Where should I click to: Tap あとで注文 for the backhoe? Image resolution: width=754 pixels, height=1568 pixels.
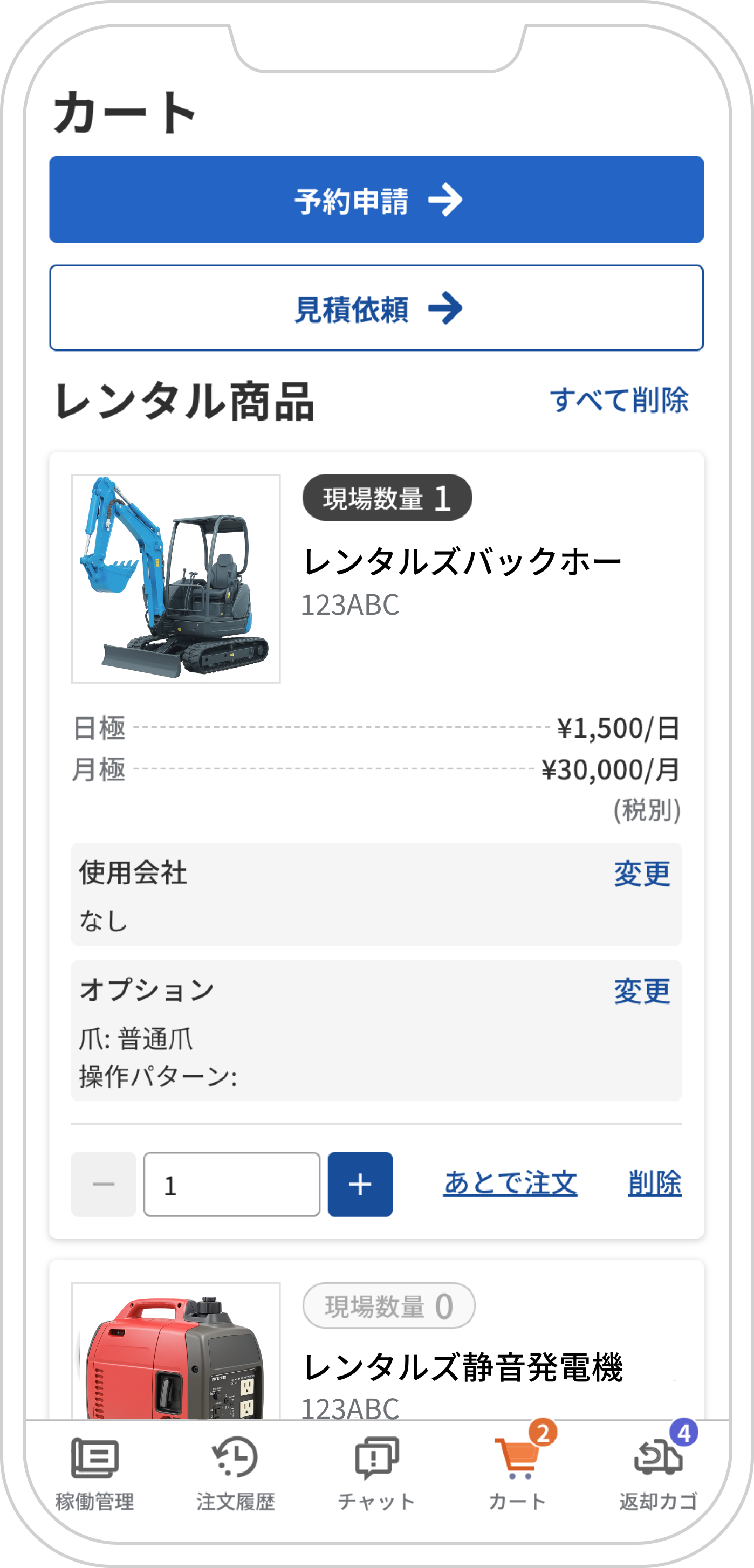point(510,1182)
